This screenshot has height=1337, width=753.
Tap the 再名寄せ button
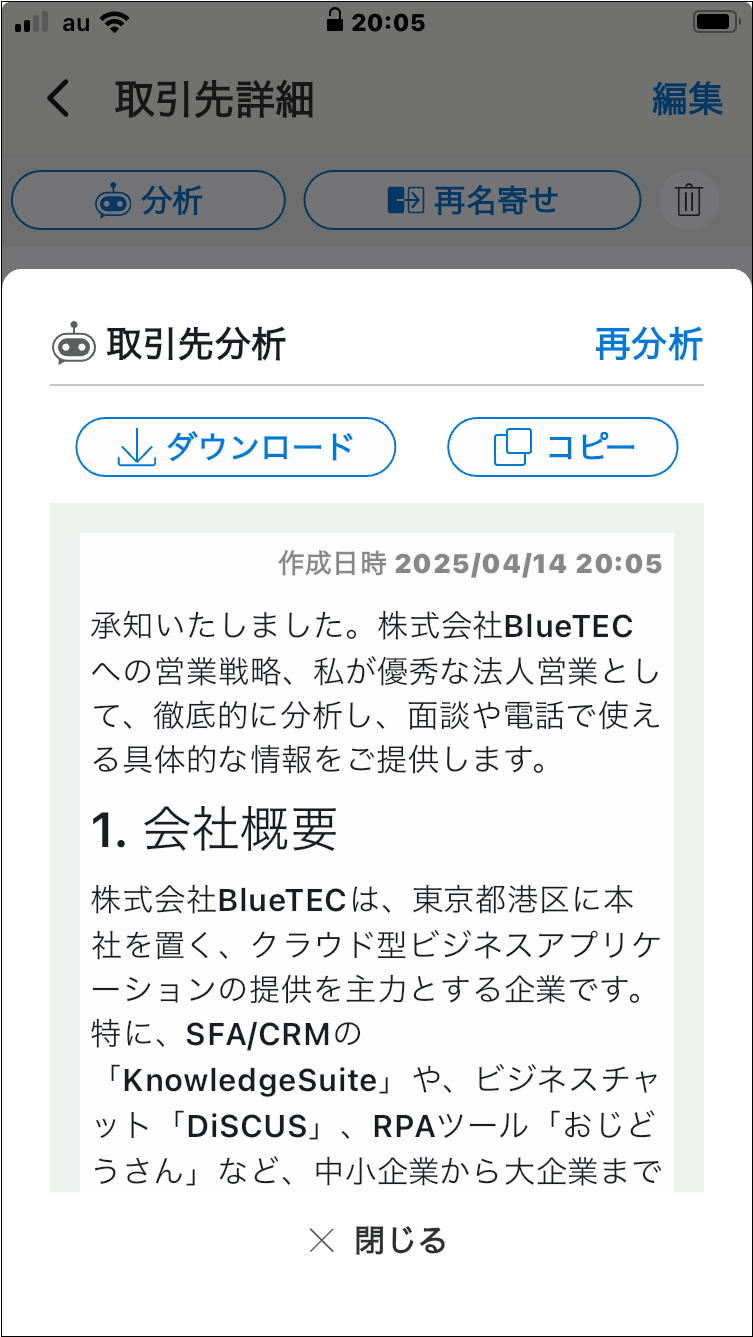[472, 201]
